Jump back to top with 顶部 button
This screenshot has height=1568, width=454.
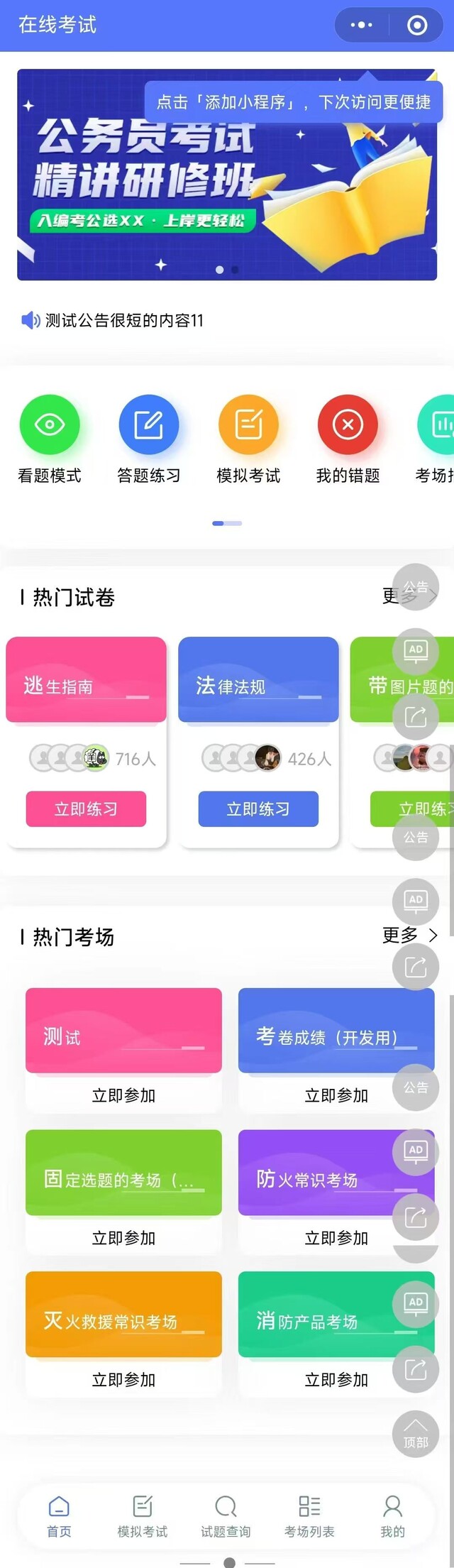(416, 1435)
